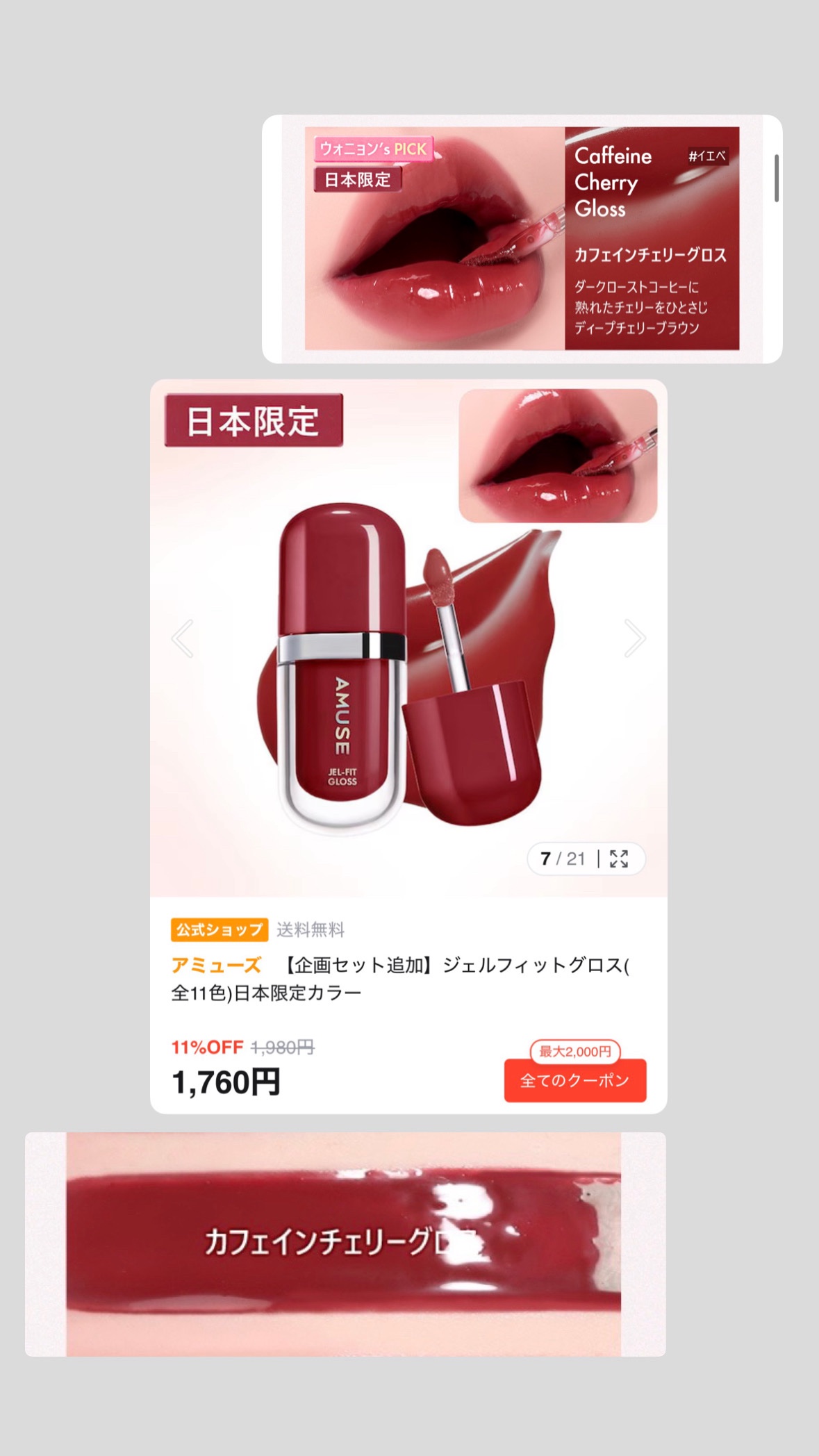Expand the product image to fullscreen

(x=620, y=859)
